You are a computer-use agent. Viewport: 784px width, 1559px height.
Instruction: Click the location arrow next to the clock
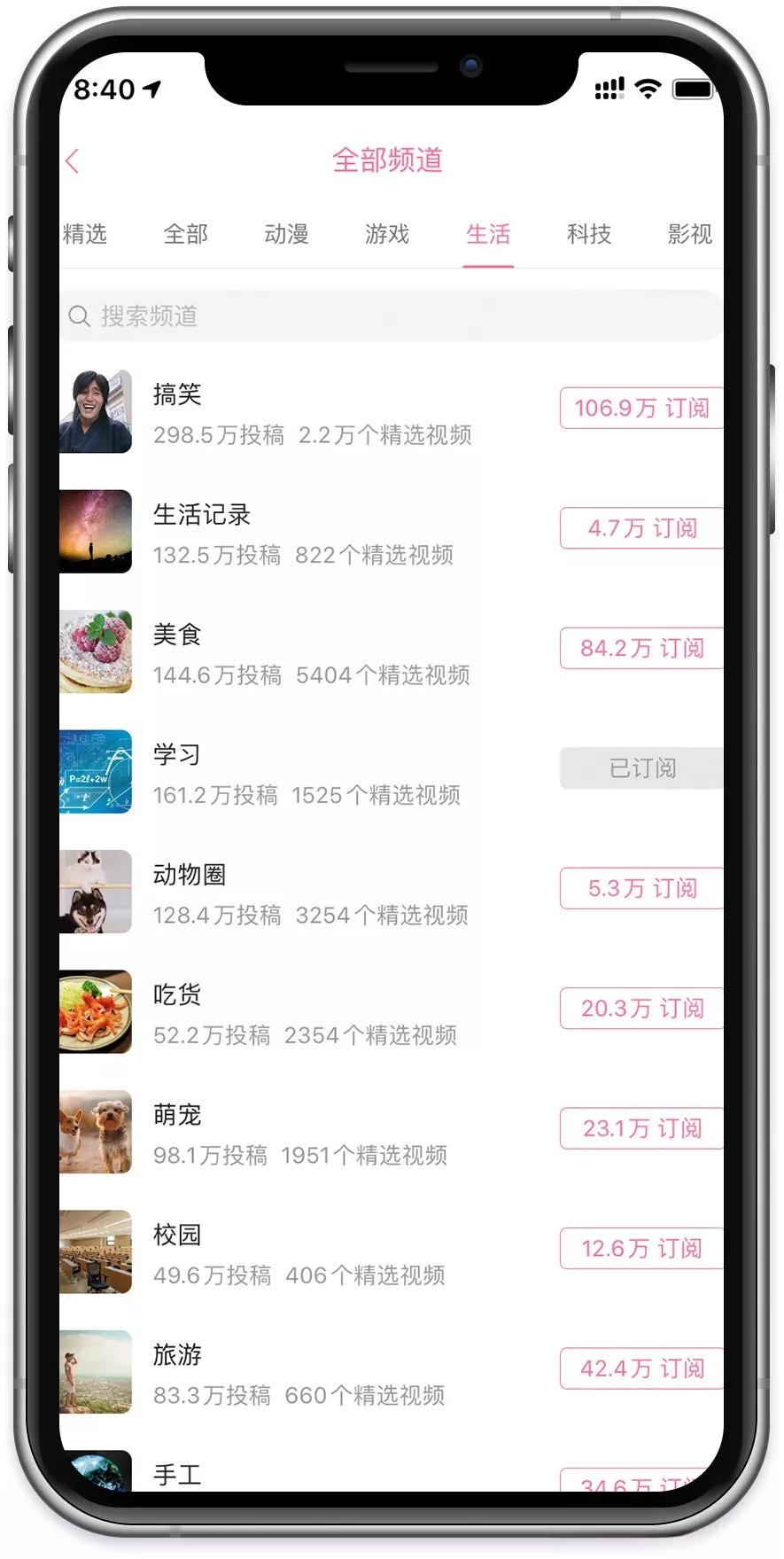click(x=151, y=89)
